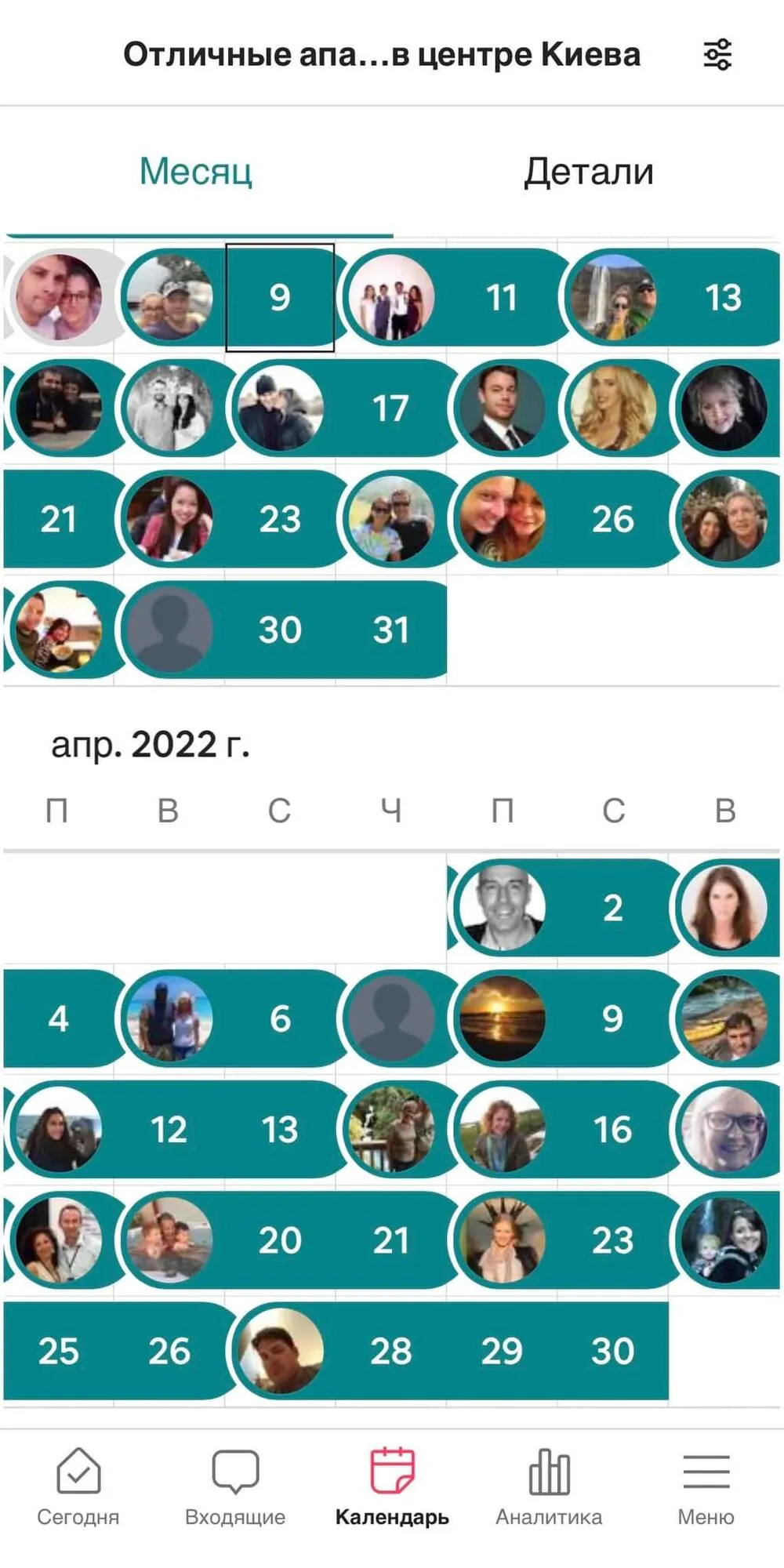This screenshot has height=1568, width=784.
Task: Choose April 13 in the calendar
Action: 280,1130
